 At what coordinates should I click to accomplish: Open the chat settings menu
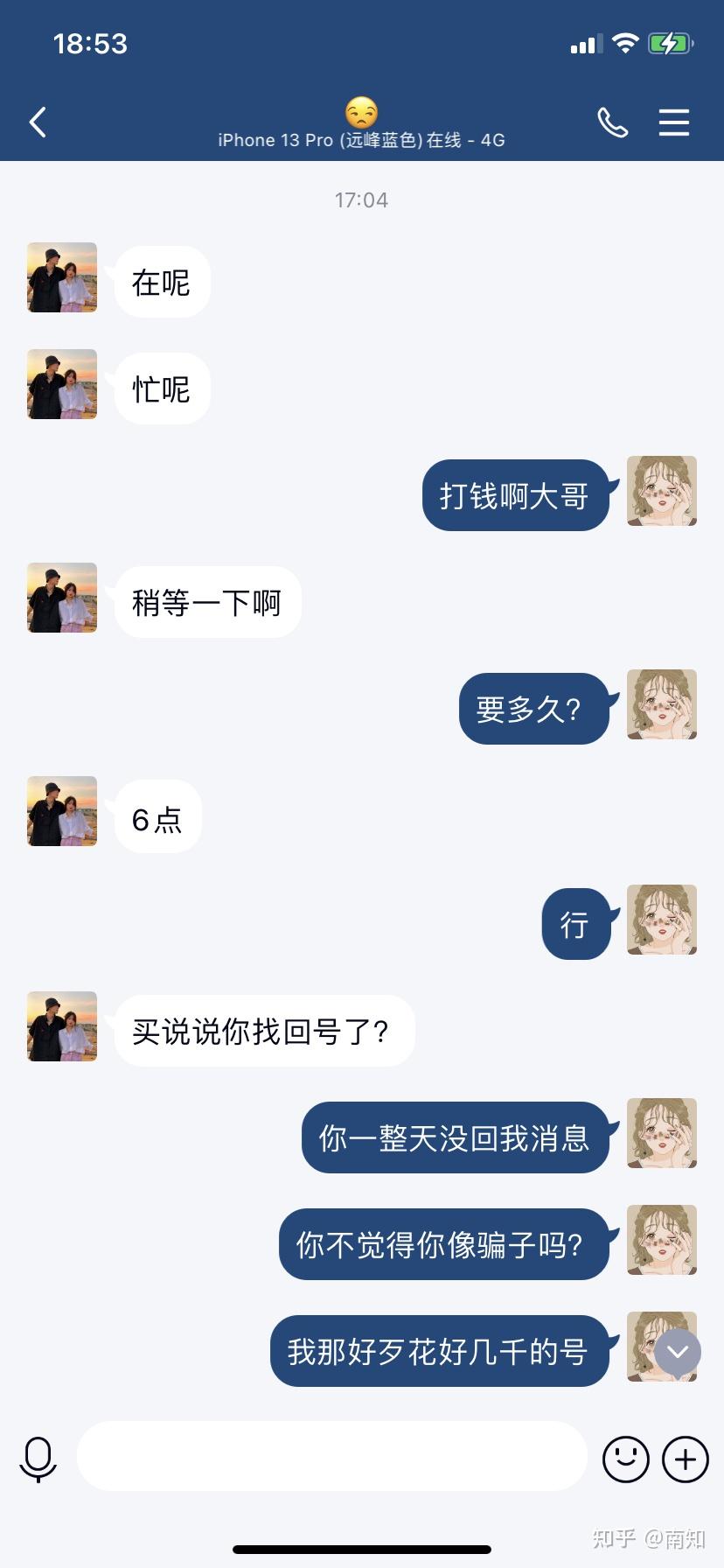pos(673,122)
